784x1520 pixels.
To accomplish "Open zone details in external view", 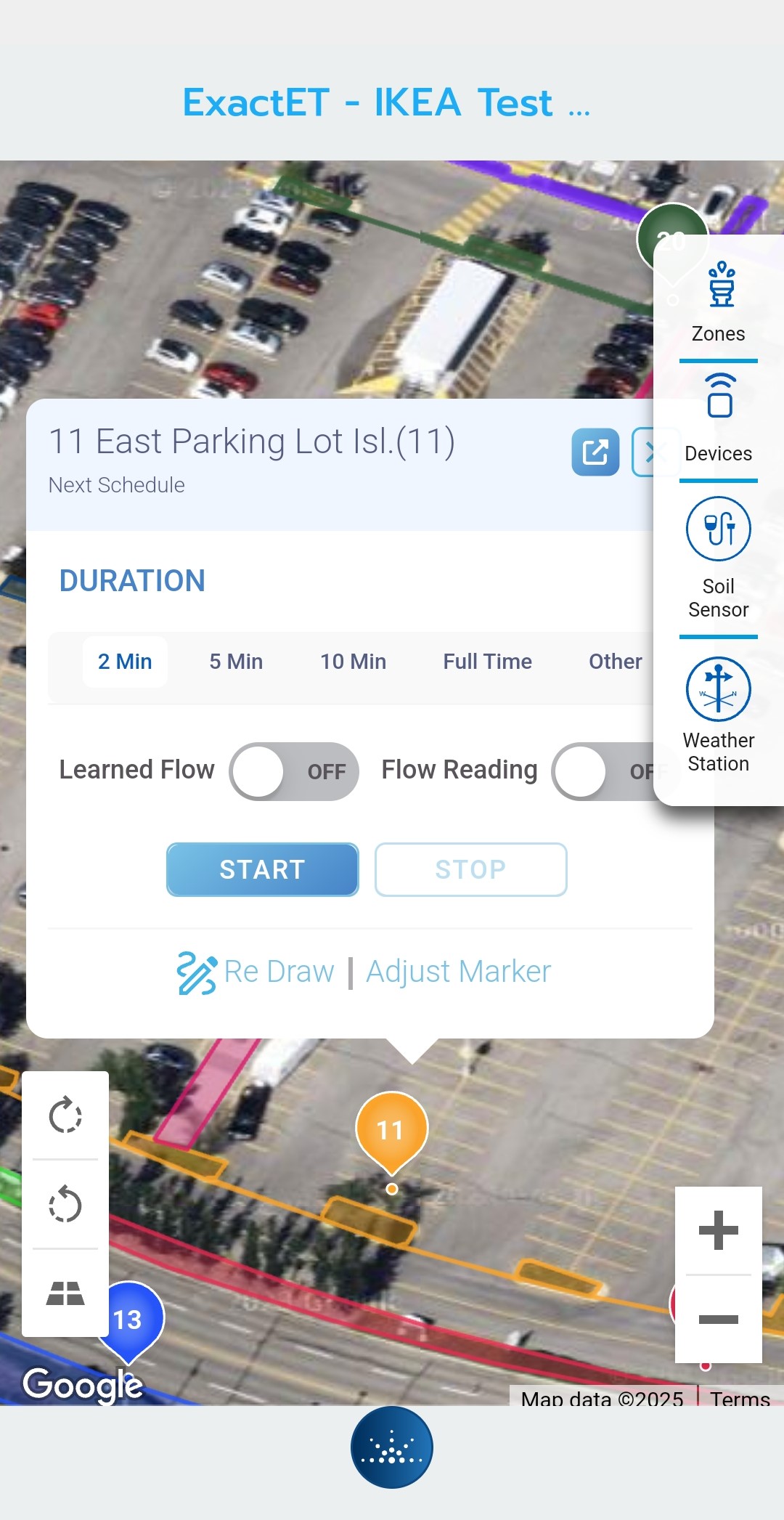I will pyautogui.click(x=595, y=452).
